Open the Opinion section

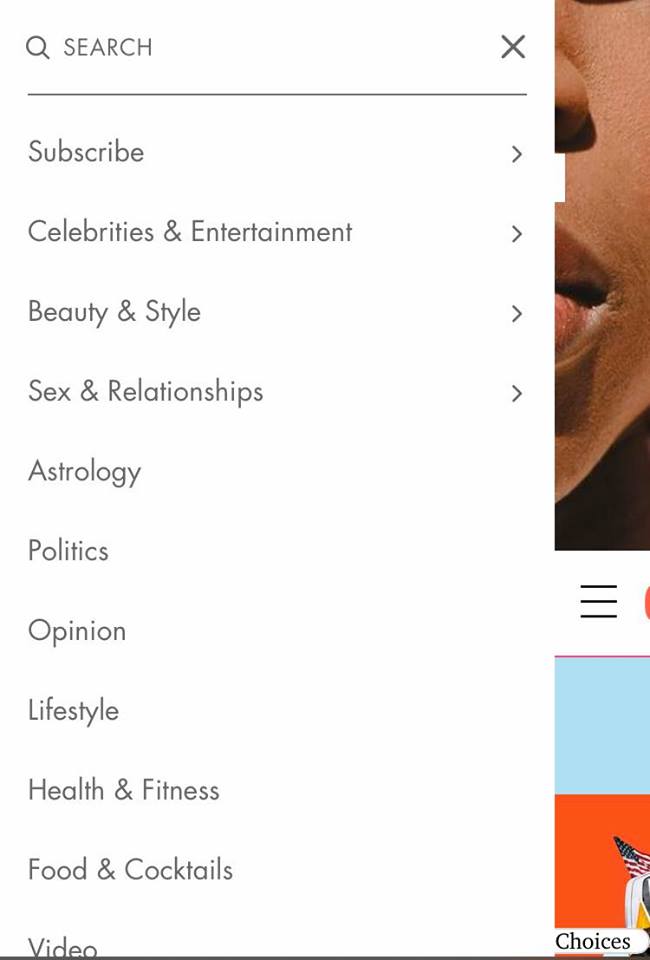click(77, 631)
